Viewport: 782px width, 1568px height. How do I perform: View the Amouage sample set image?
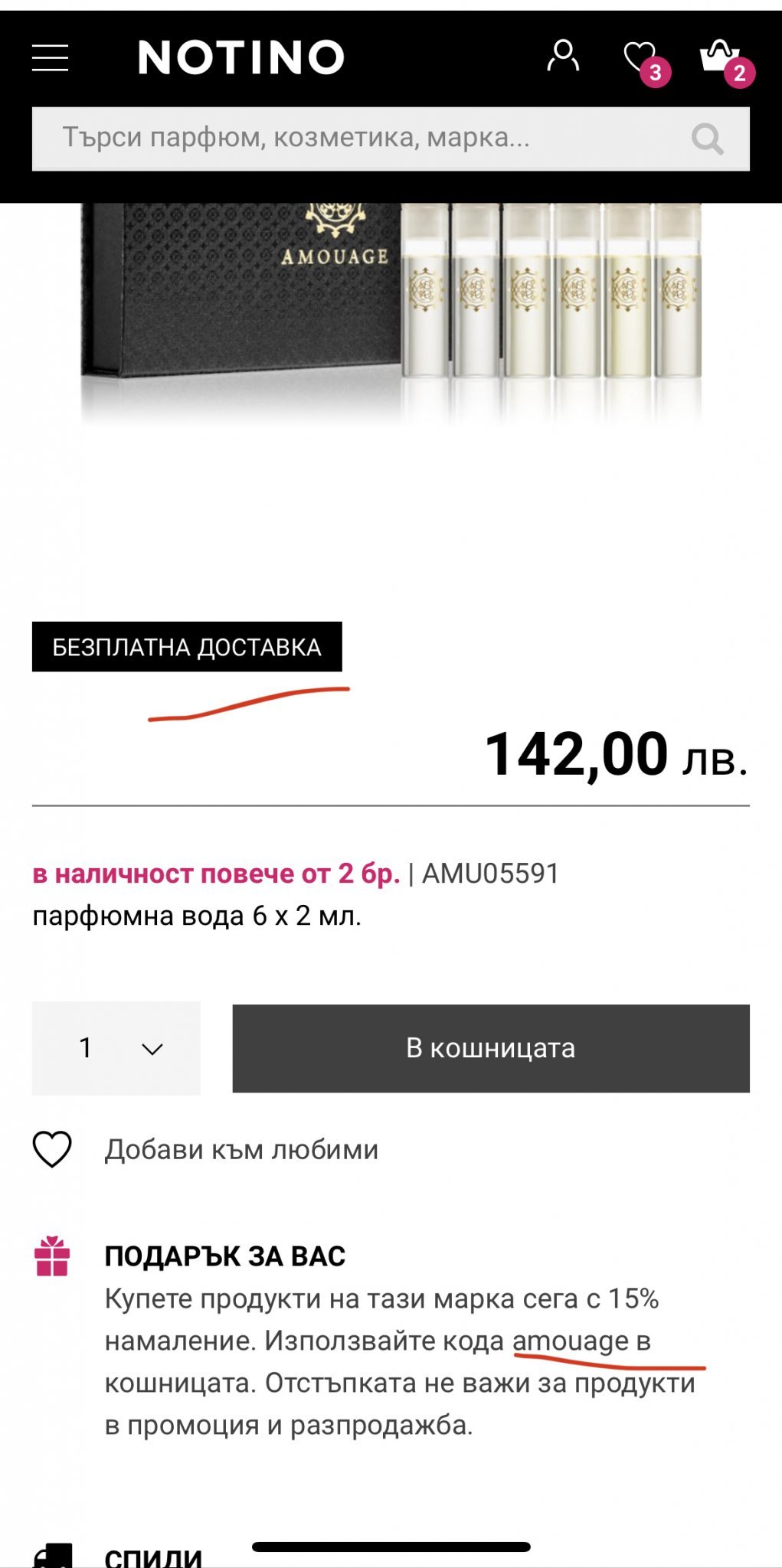tap(391, 306)
